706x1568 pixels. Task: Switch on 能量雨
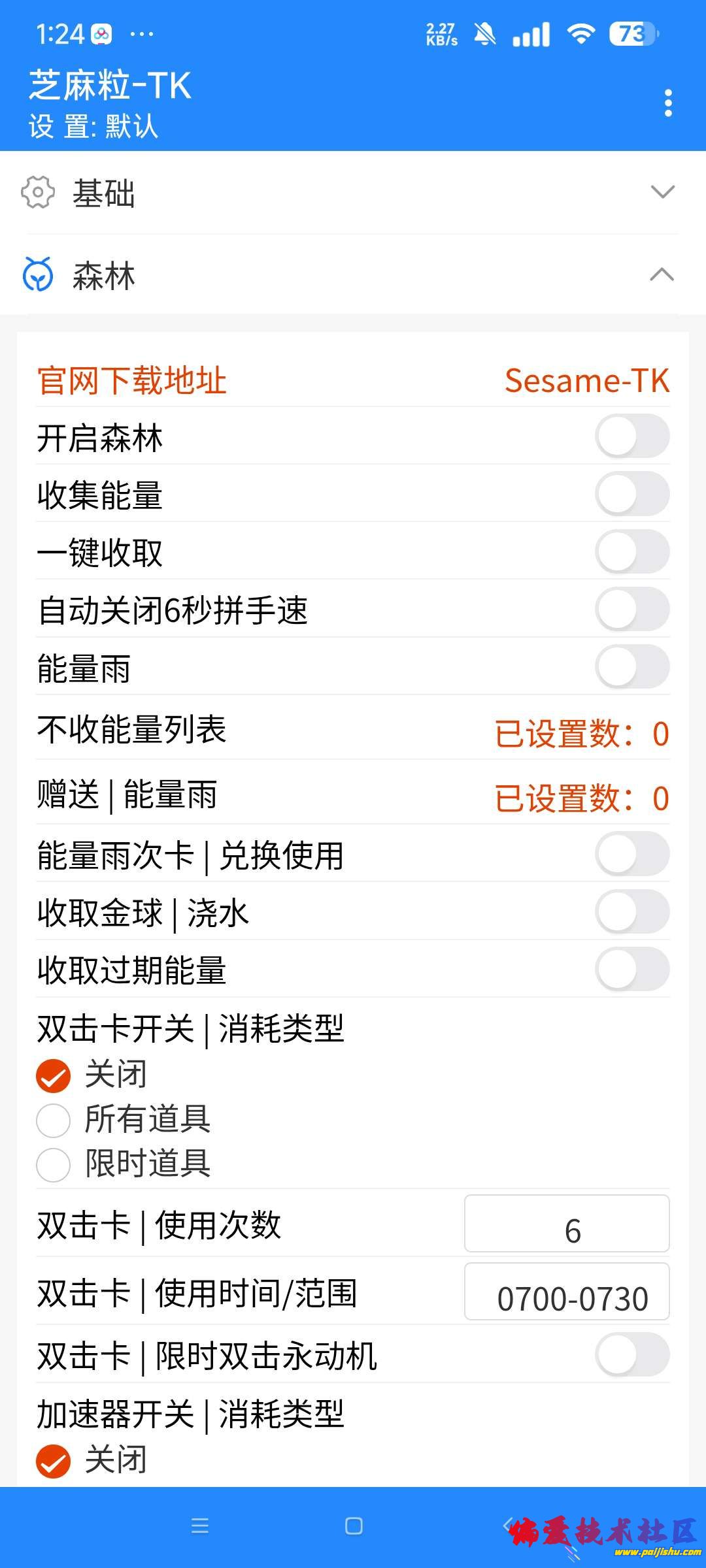[x=631, y=667]
